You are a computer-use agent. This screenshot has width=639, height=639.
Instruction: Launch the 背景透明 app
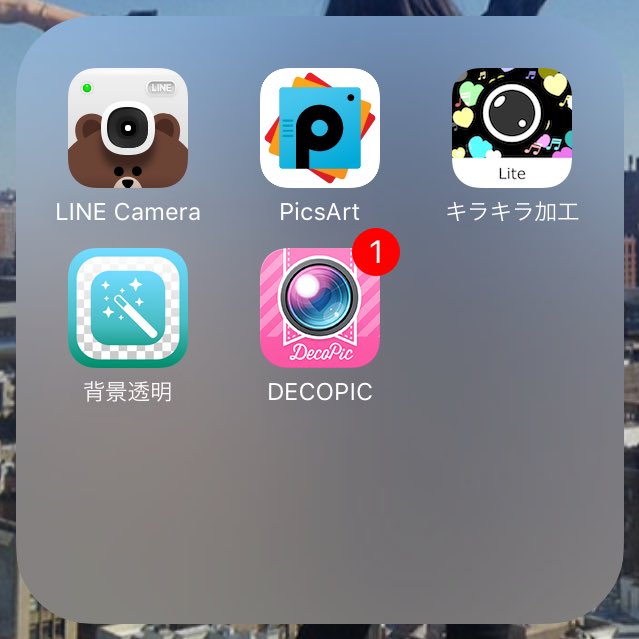point(127,308)
